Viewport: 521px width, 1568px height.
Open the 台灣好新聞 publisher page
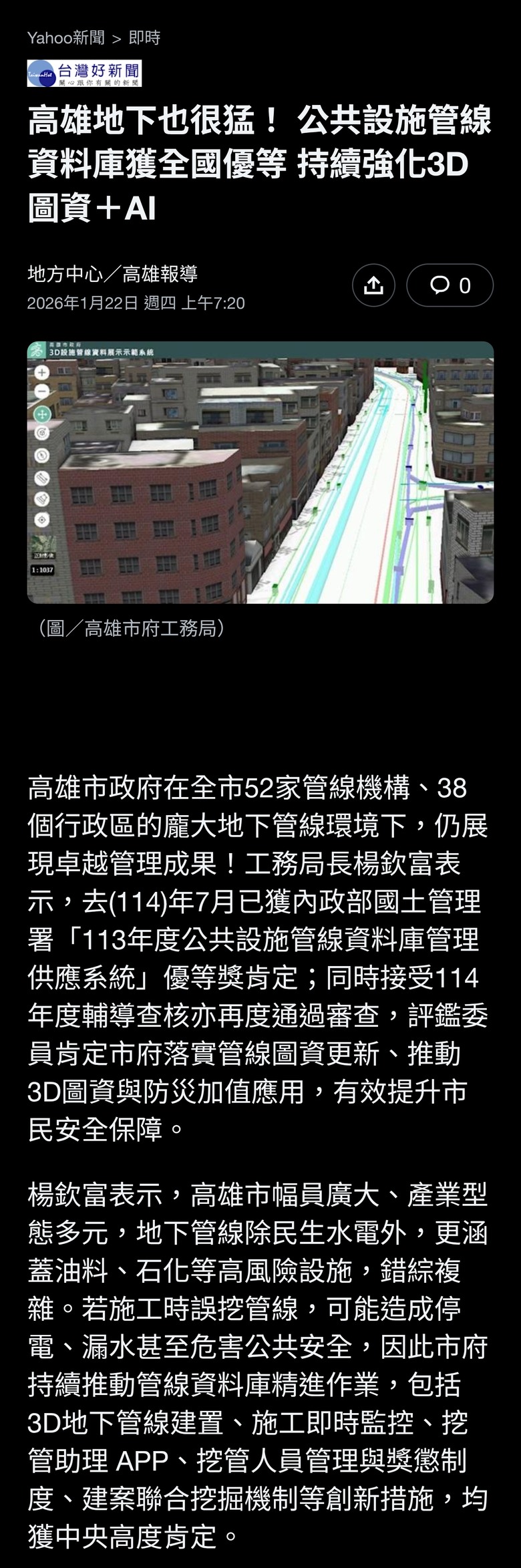tap(84, 73)
